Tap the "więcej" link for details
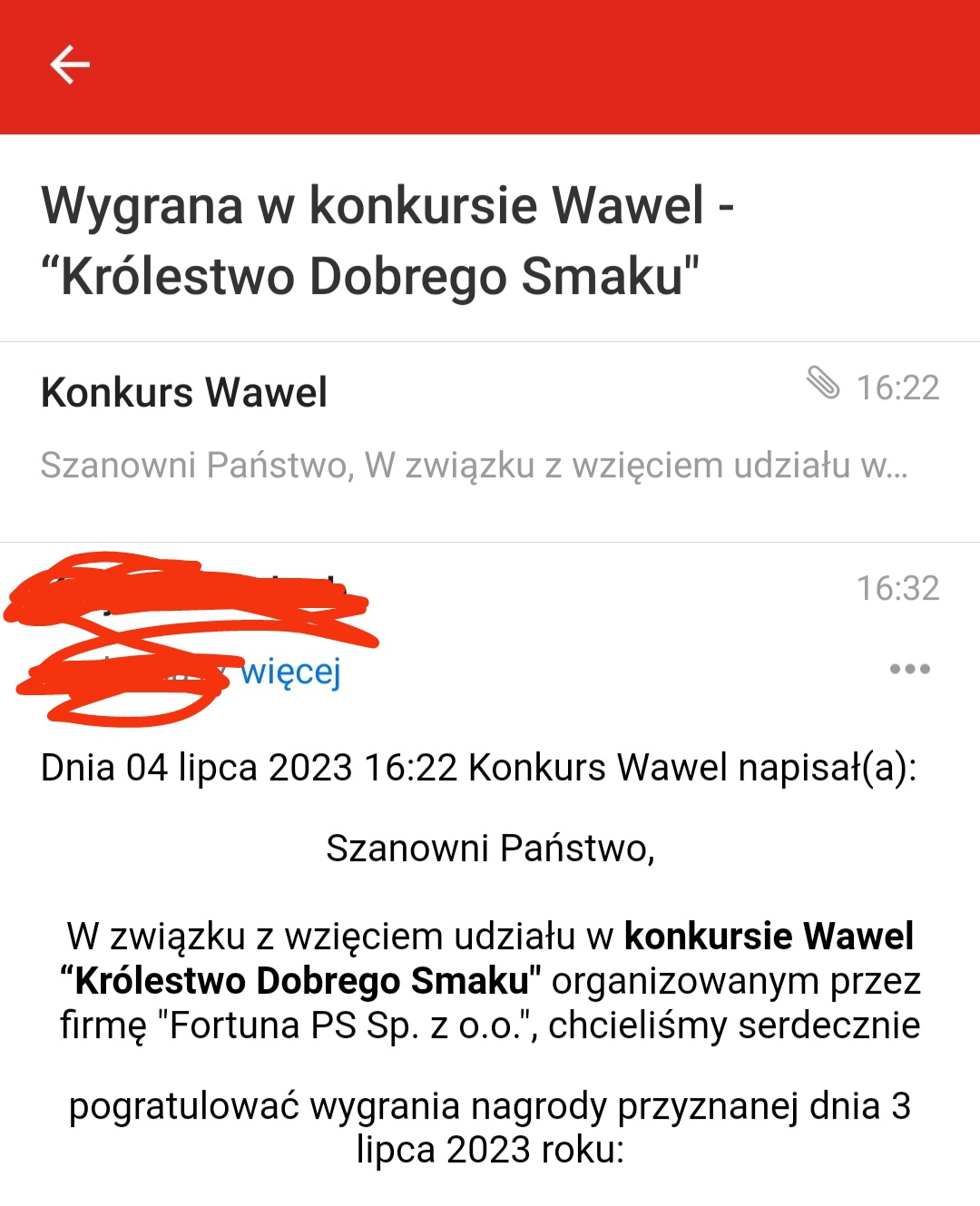The height and width of the screenshot is (1206, 980). click(x=291, y=672)
